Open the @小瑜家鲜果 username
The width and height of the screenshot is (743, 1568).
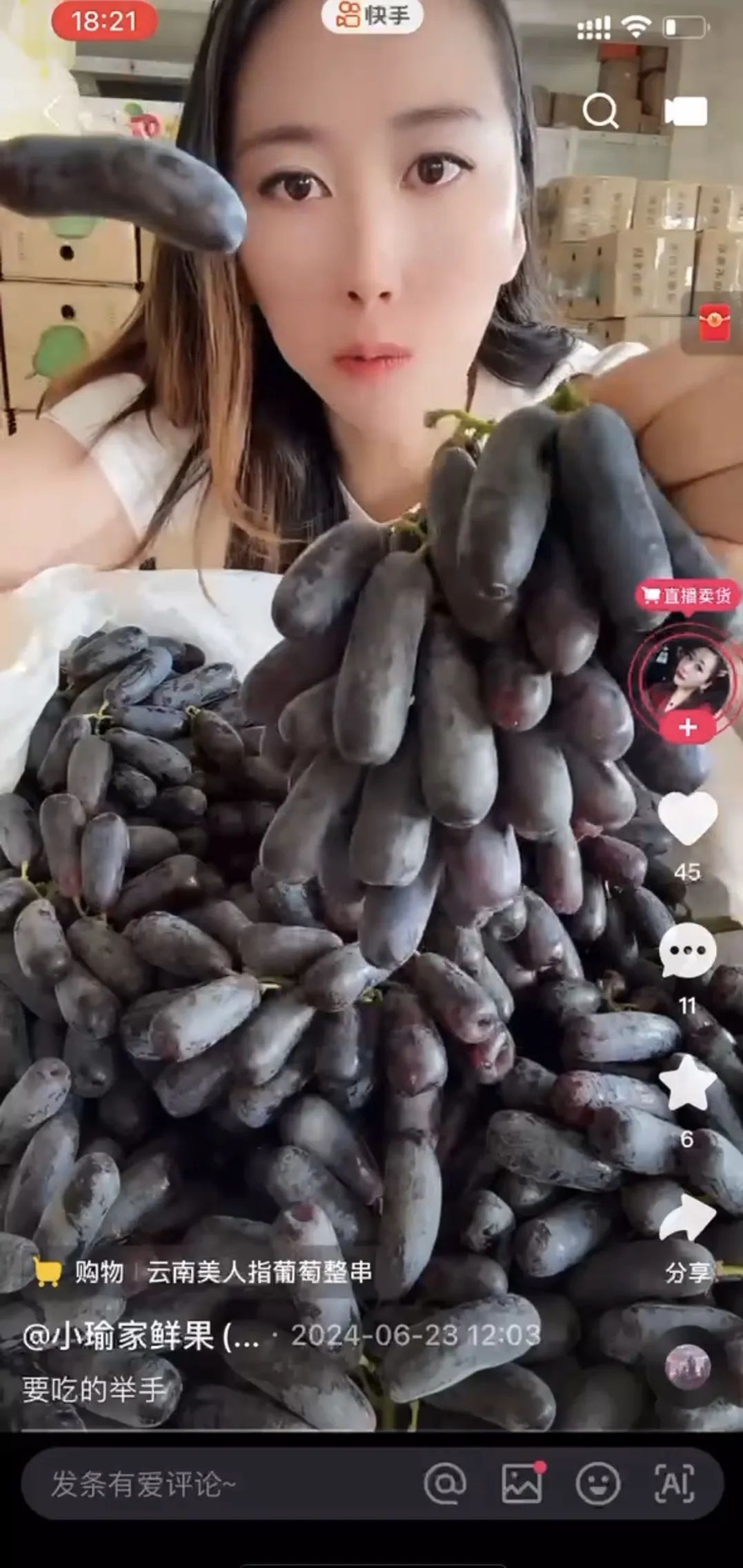click(141, 1336)
